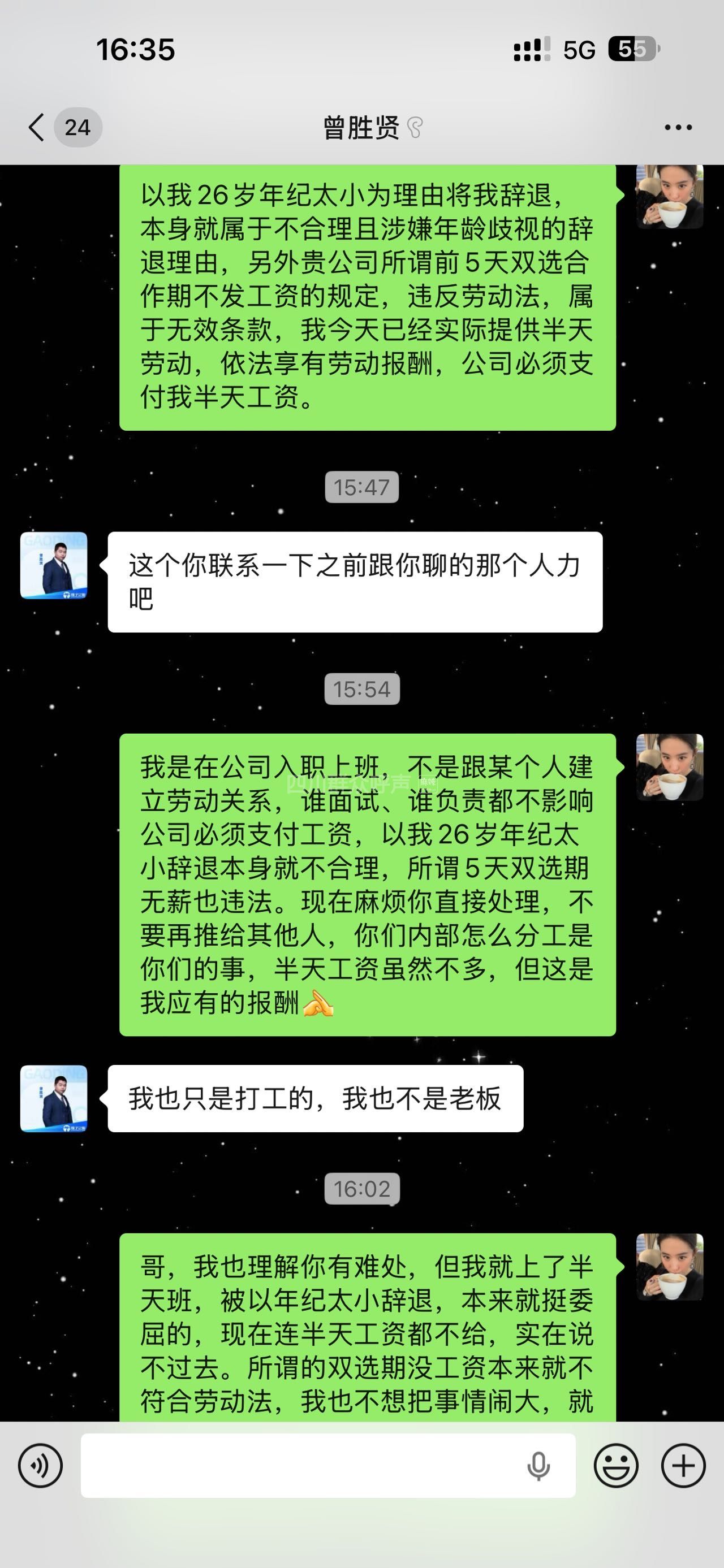Open the plus attachments menu
Image resolution: width=724 pixels, height=1568 pixels.
(683, 1465)
